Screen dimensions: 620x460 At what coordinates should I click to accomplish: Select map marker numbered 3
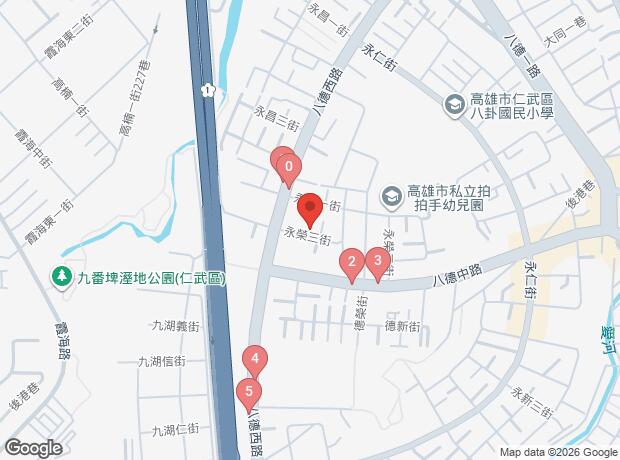pyautogui.click(x=377, y=263)
